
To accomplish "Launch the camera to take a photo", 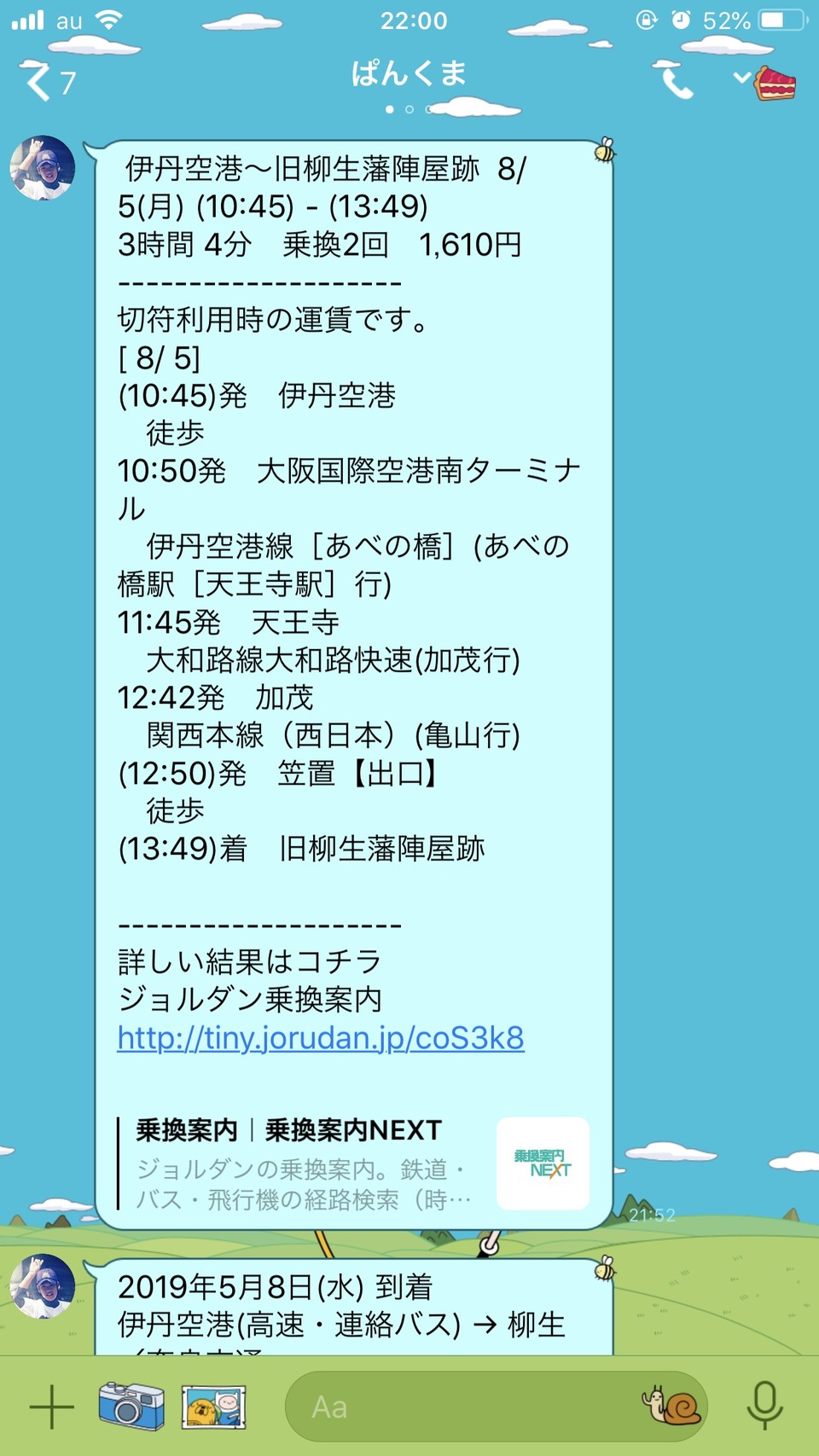I will [x=131, y=1406].
